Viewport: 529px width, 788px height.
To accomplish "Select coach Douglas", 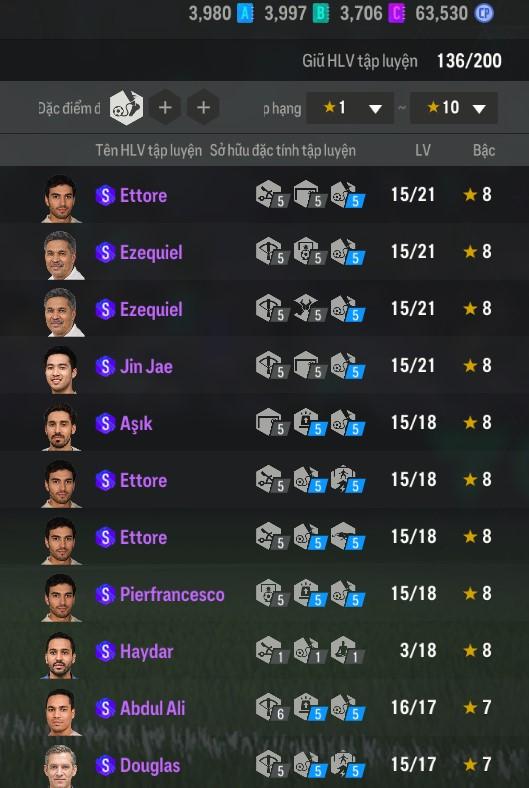I will [x=264, y=763].
